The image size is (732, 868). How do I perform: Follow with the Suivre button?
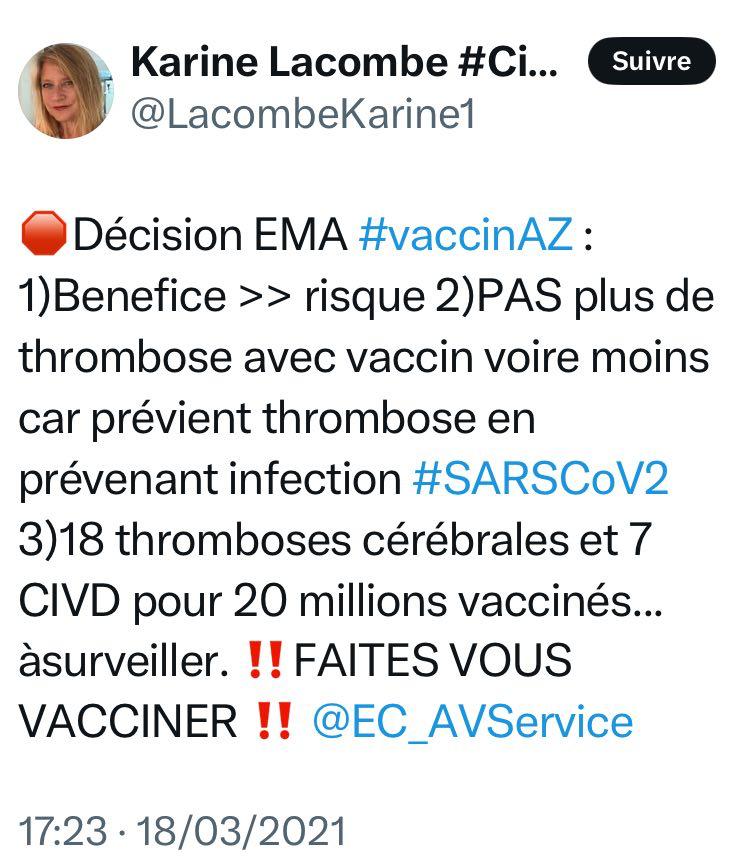(x=652, y=62)
